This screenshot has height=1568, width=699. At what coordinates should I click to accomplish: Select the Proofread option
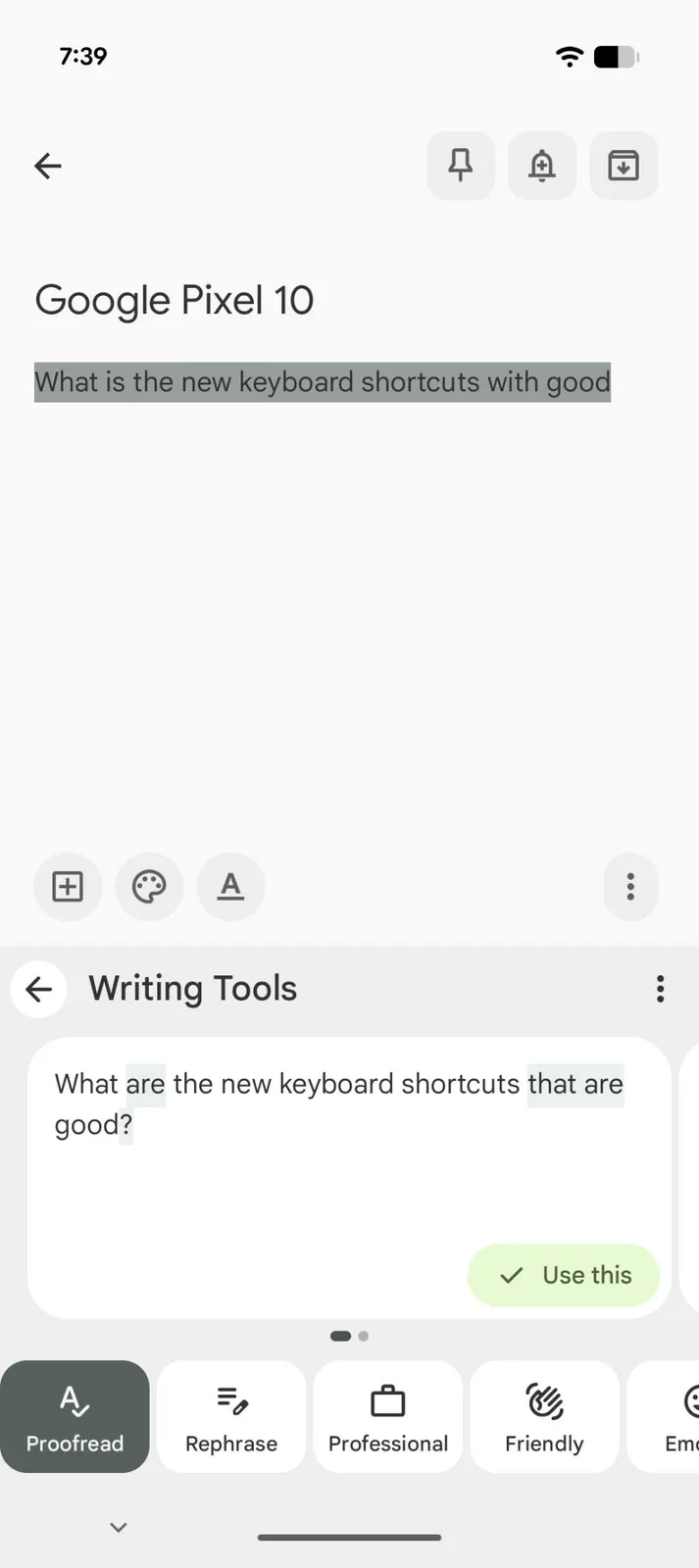(75, 1416)
